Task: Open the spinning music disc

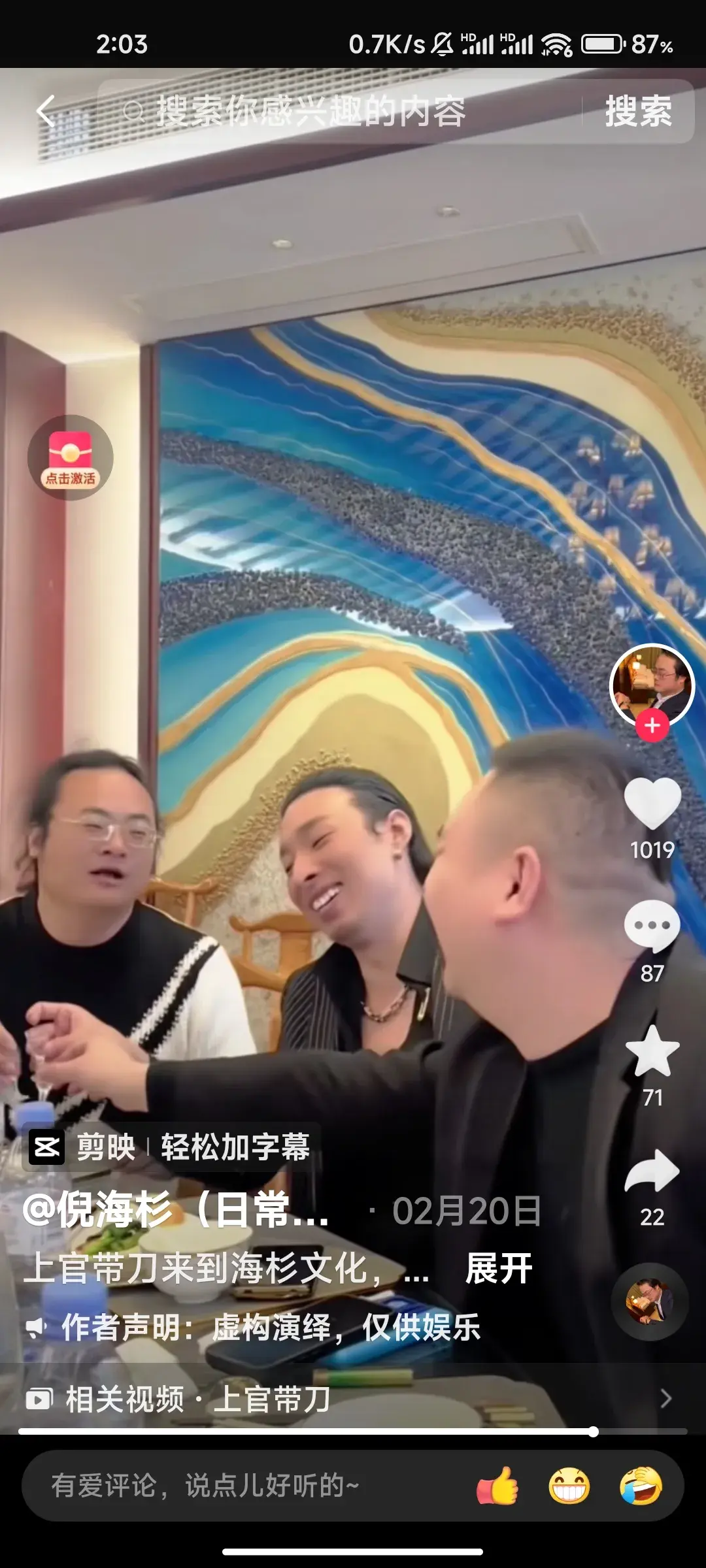Action: click(x=649, y=1301)
